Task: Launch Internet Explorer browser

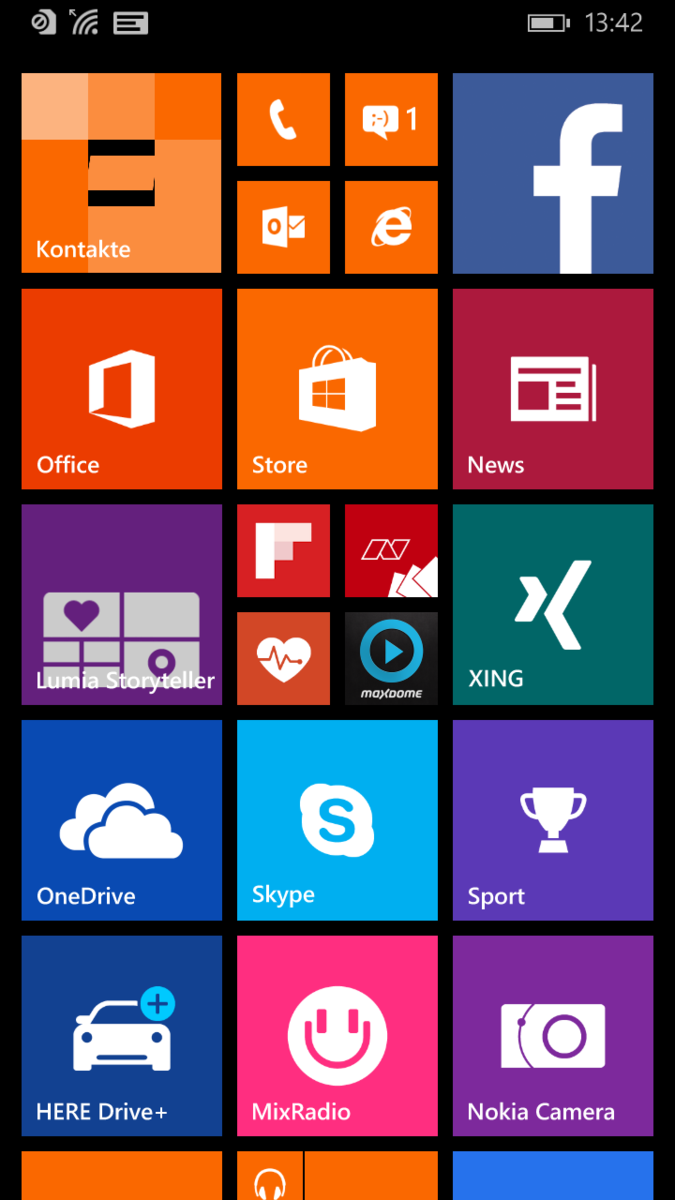Action: point(391,227)
